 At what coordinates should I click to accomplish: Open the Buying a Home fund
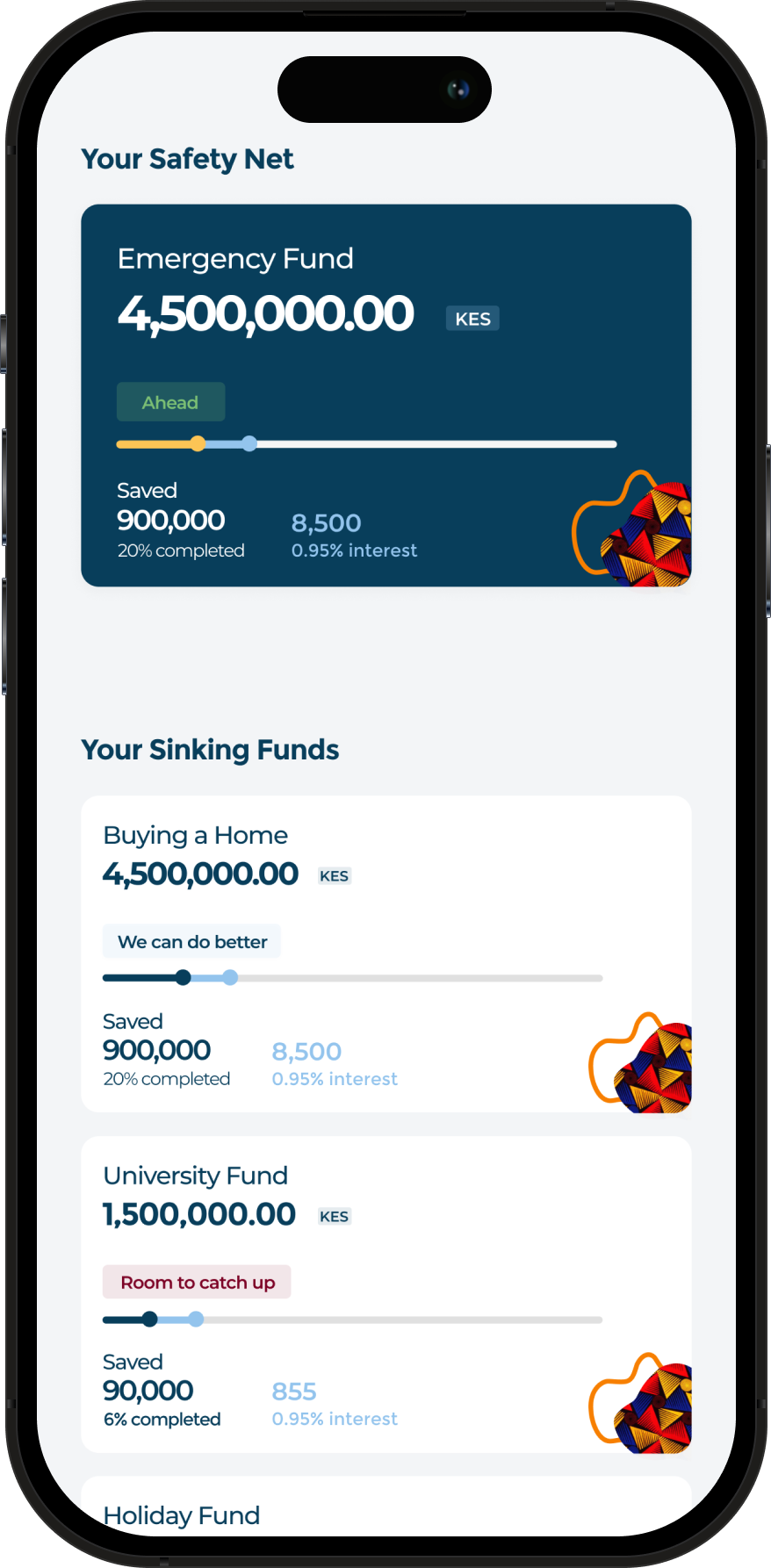pos(385,953)
